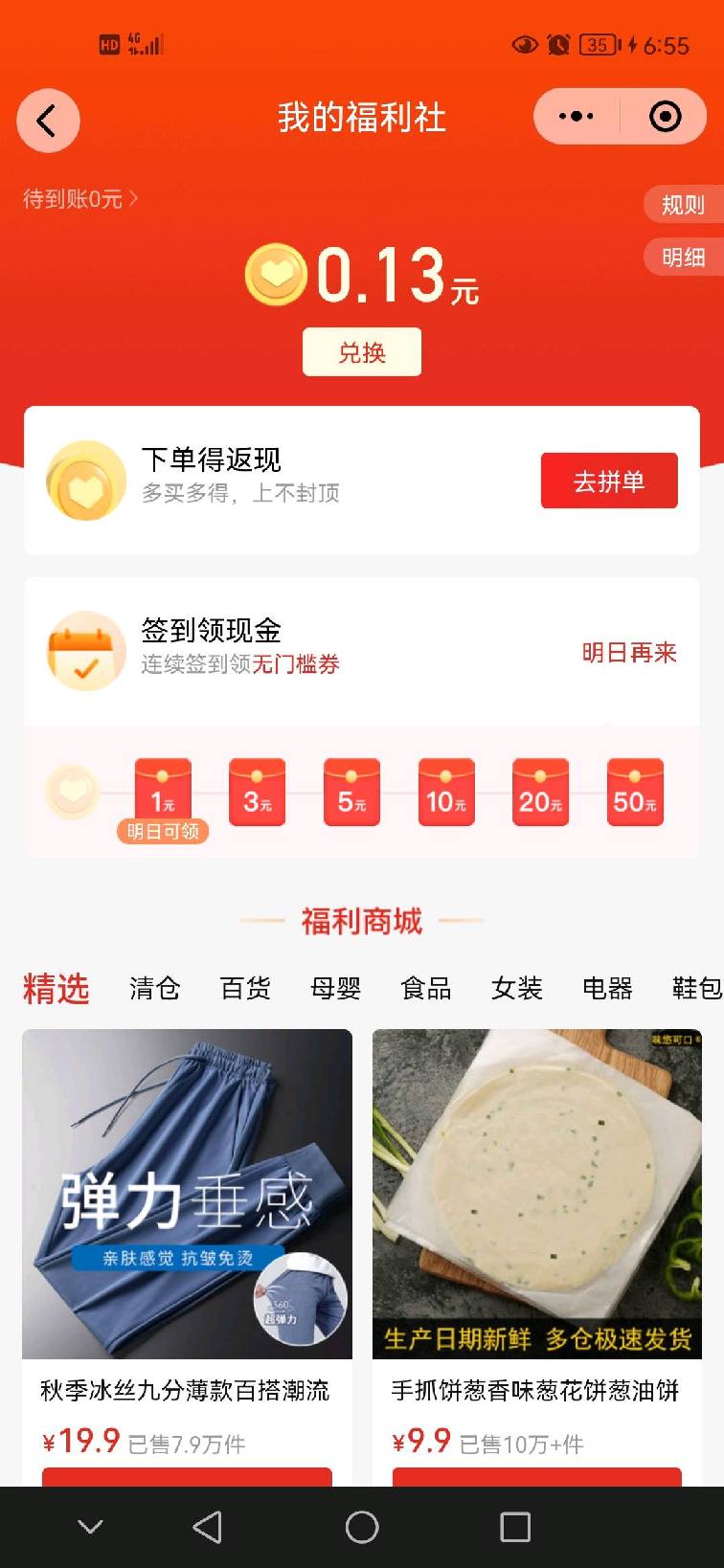Switch to the 食品 tab
The width and height of the screenshot is (724, 1568).
point(426,988)
